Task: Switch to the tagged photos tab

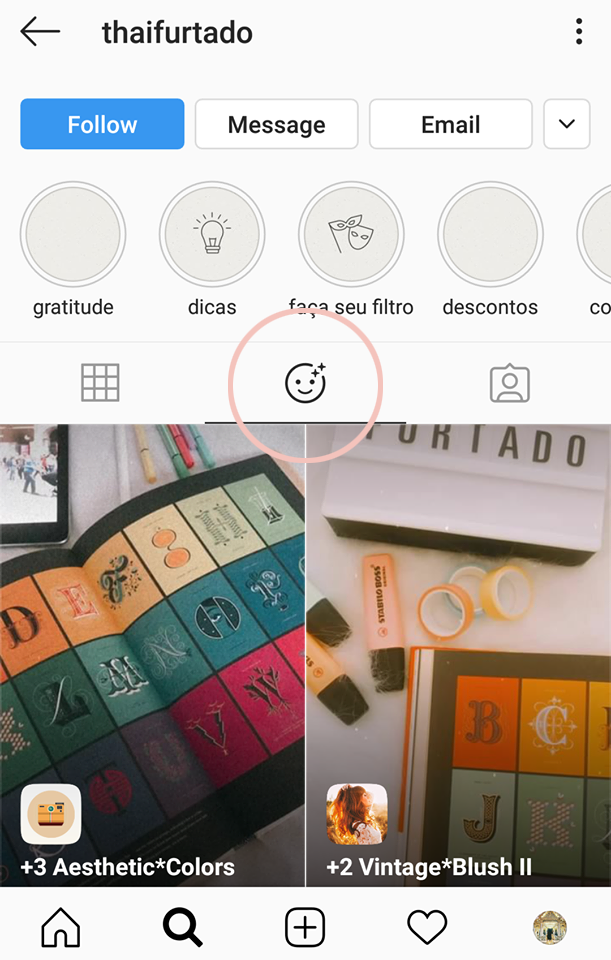Action: point(509,383)
